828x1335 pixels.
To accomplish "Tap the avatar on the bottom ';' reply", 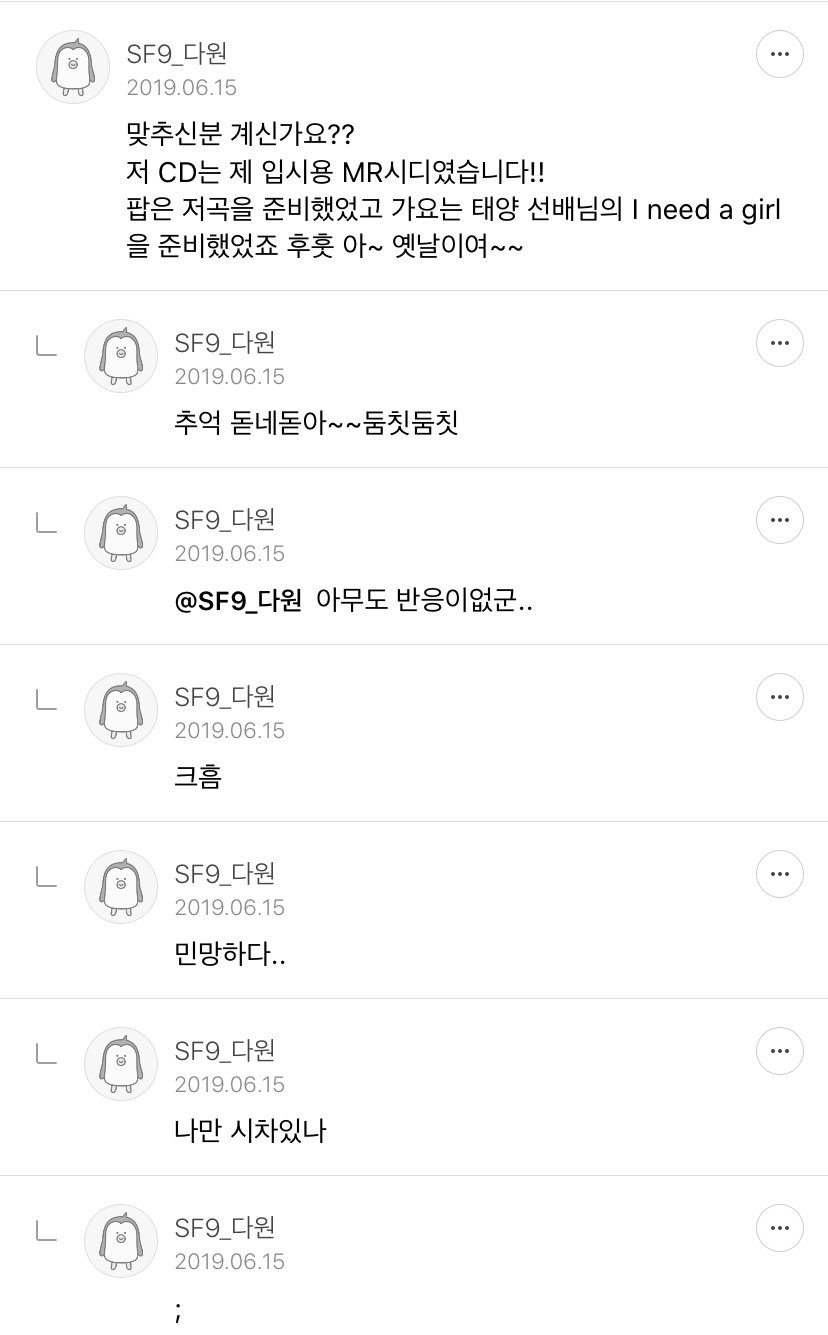I will [120, 1240].
